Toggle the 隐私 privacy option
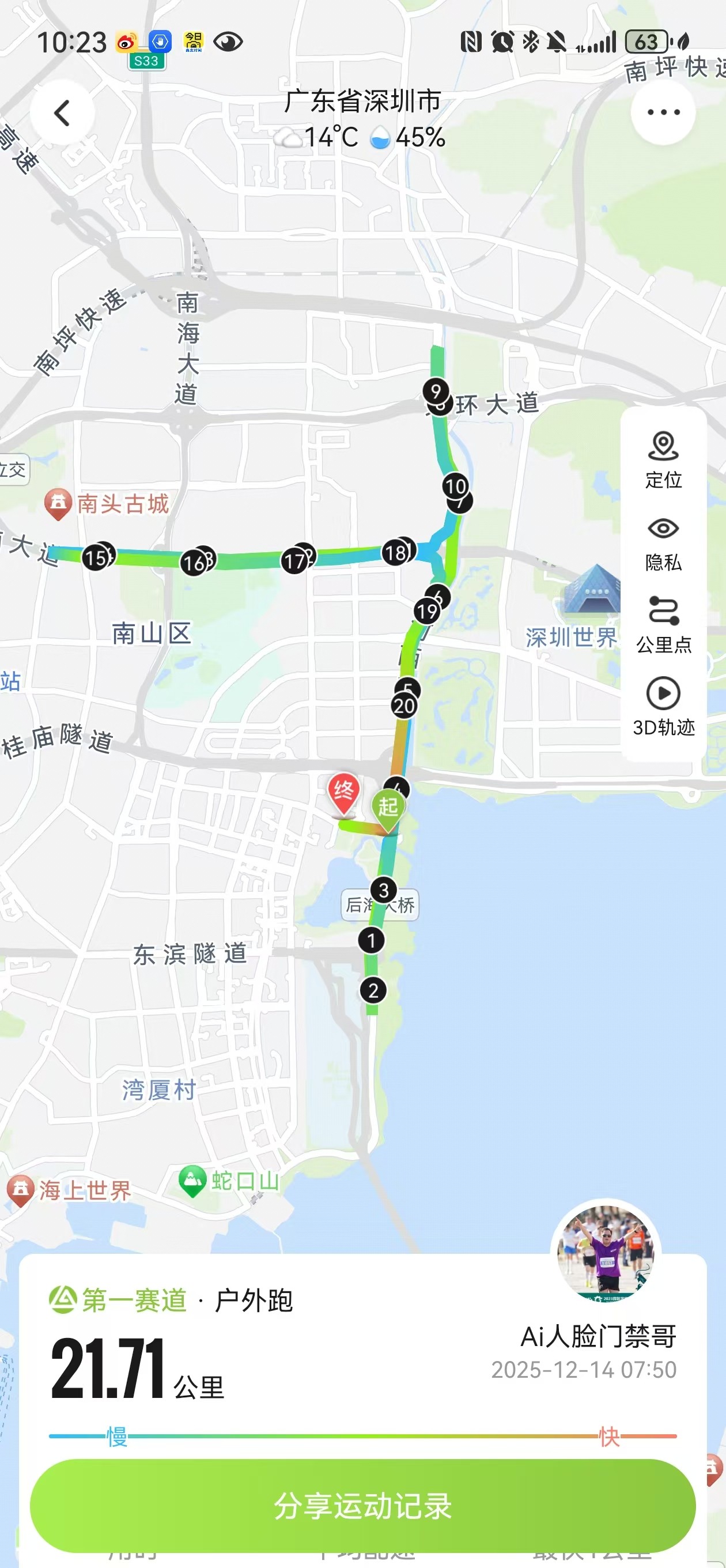The width and height of the screenshot is (726, 1568). (x=663, y=542)
